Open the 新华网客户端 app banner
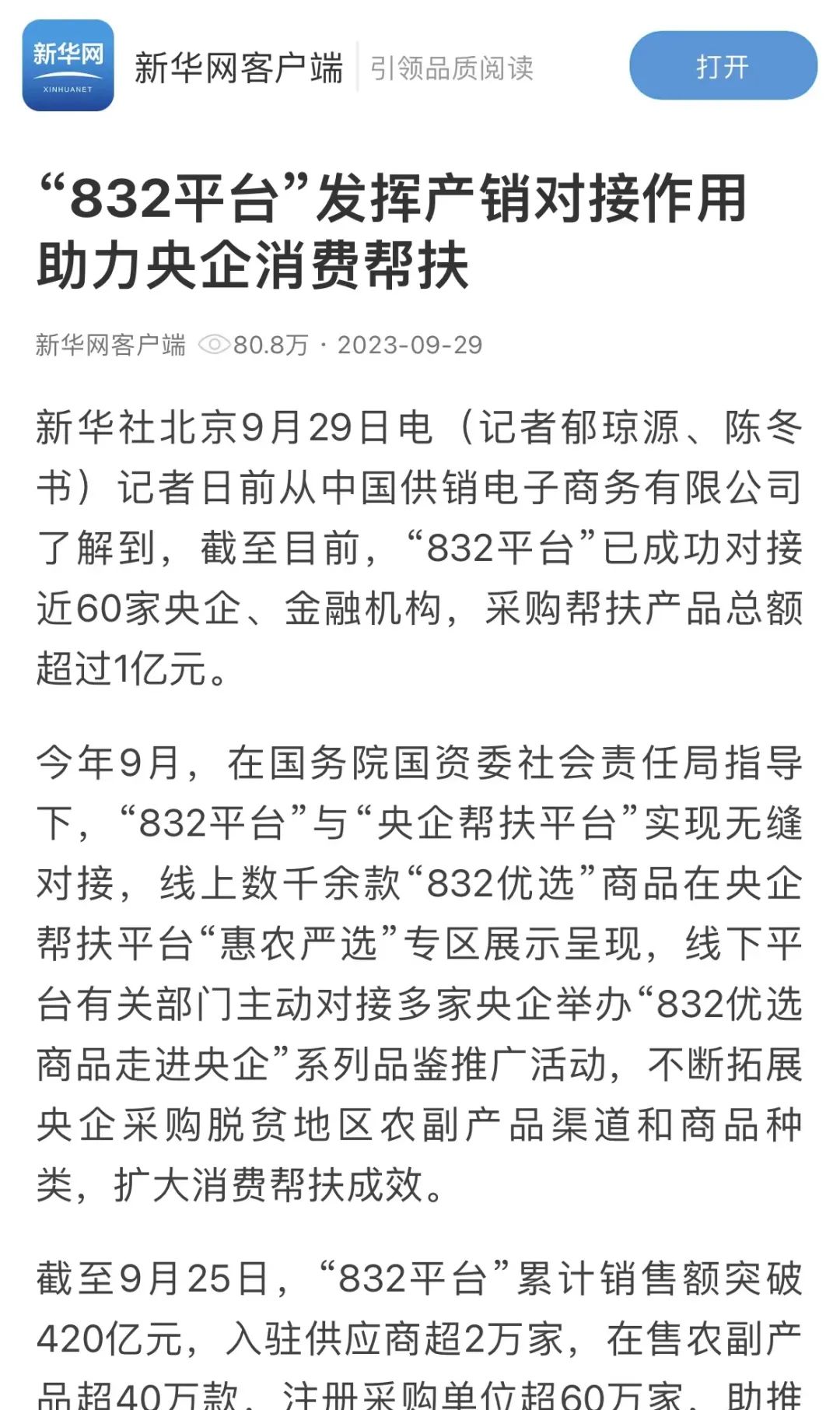 click(238, 68)
